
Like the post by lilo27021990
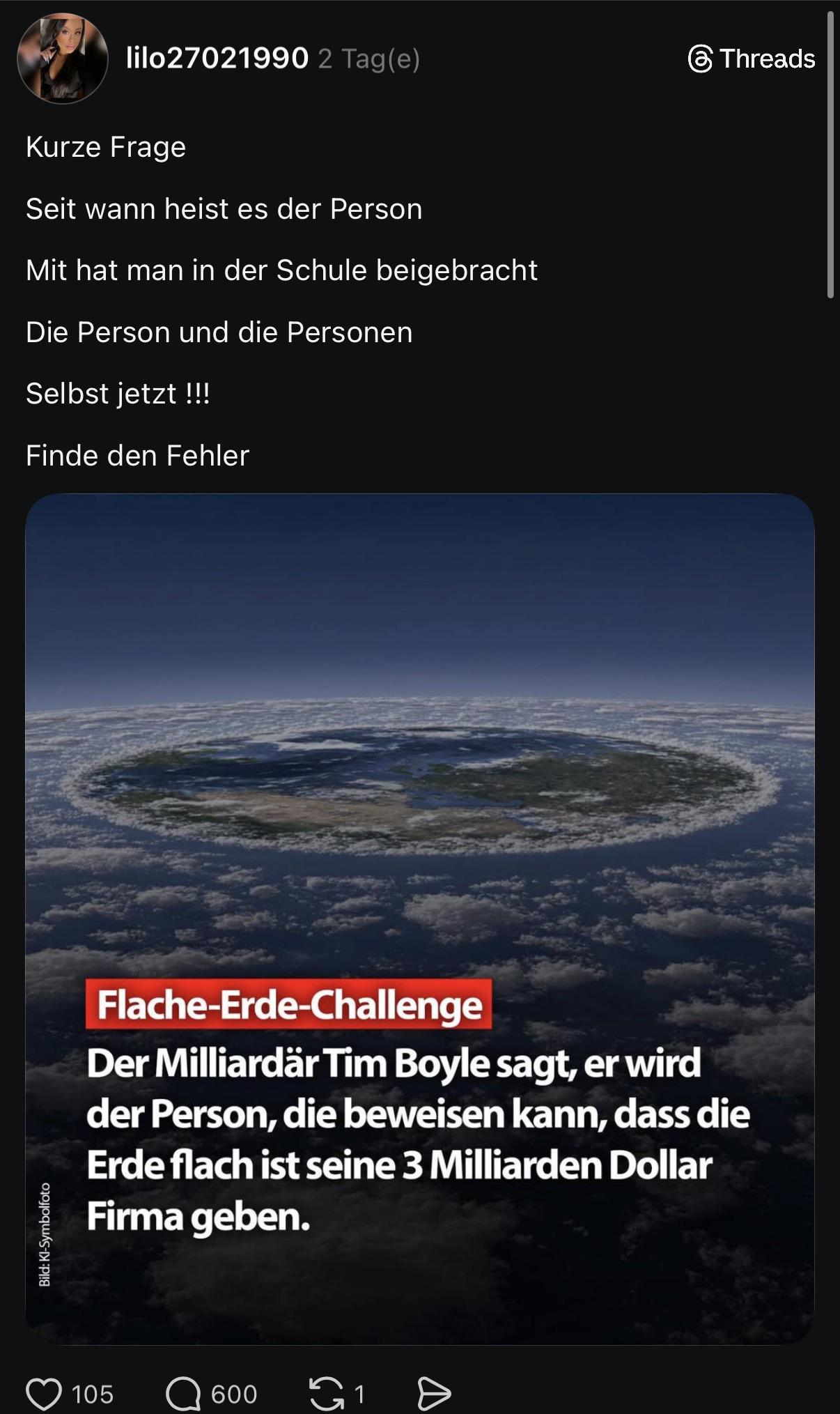point(44,1393)
